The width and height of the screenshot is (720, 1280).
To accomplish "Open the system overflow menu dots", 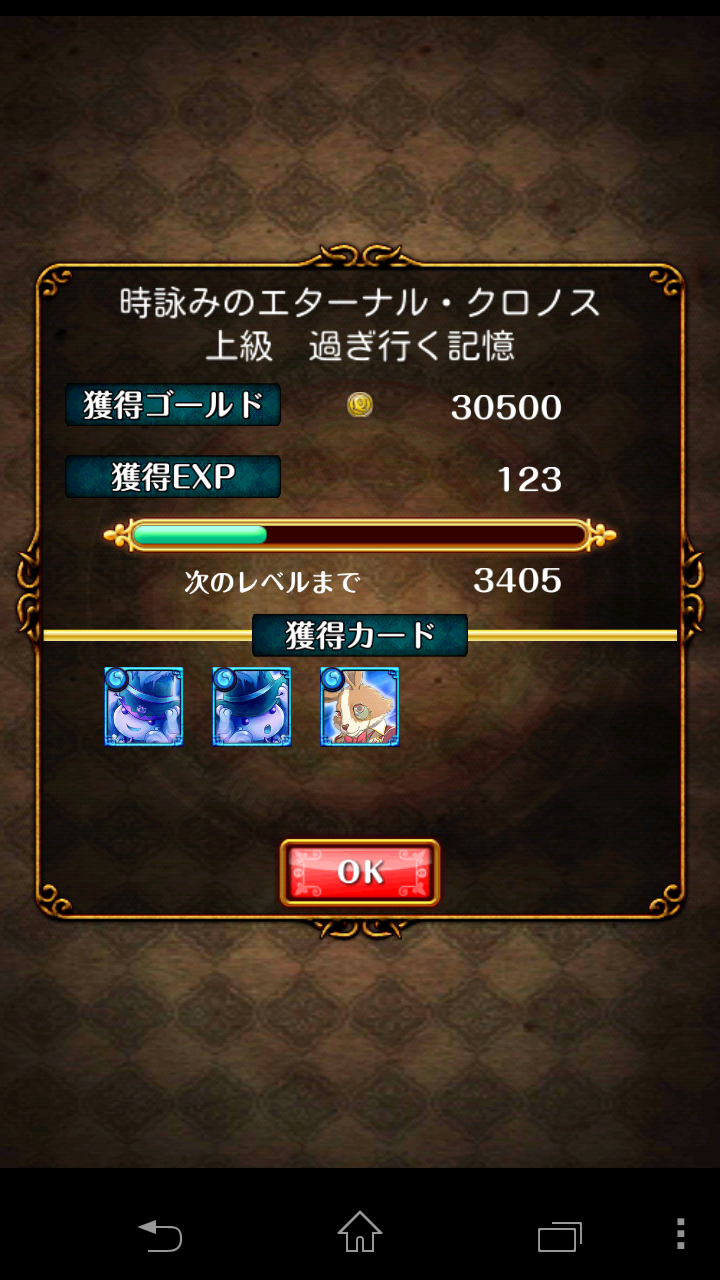I will (680, 1234).
